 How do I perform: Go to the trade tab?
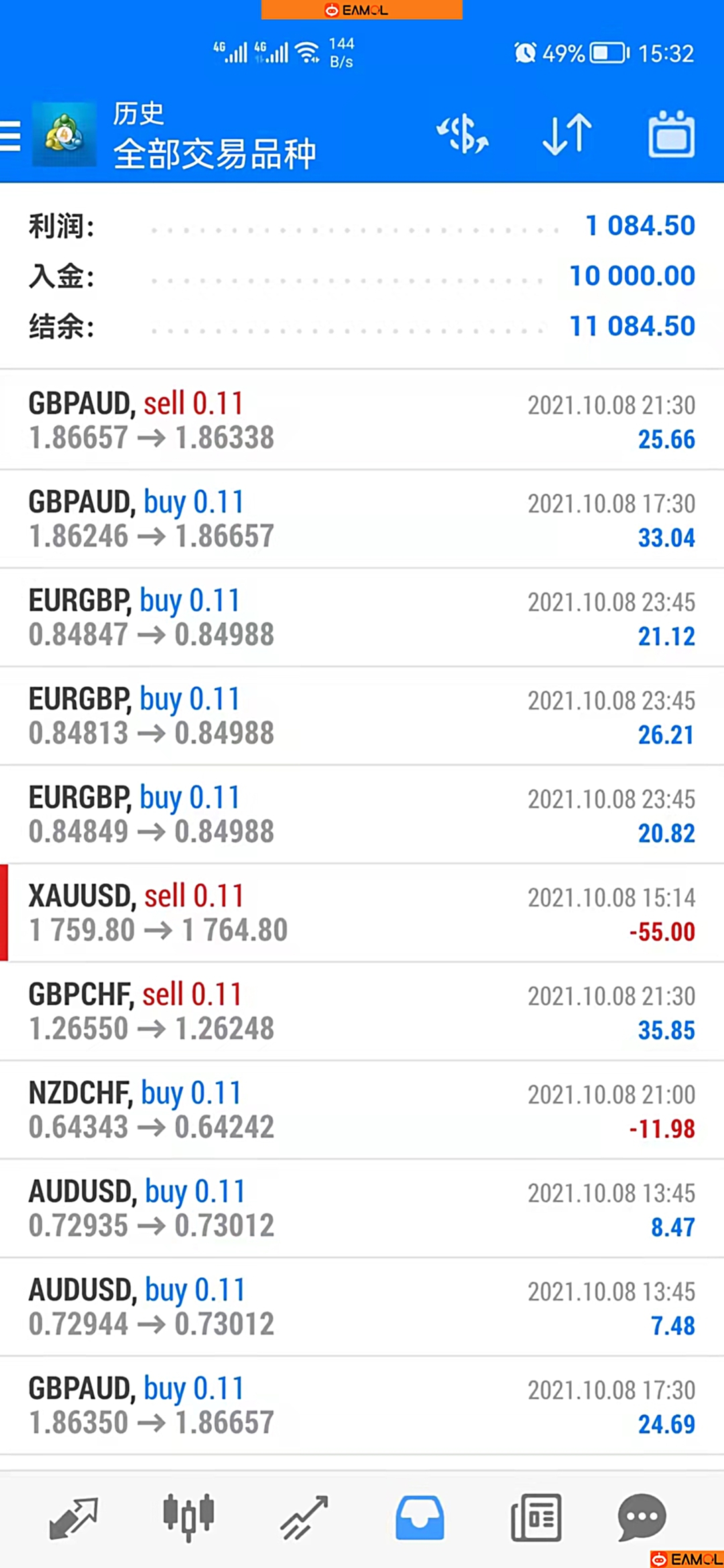(x=304, y=1518)
